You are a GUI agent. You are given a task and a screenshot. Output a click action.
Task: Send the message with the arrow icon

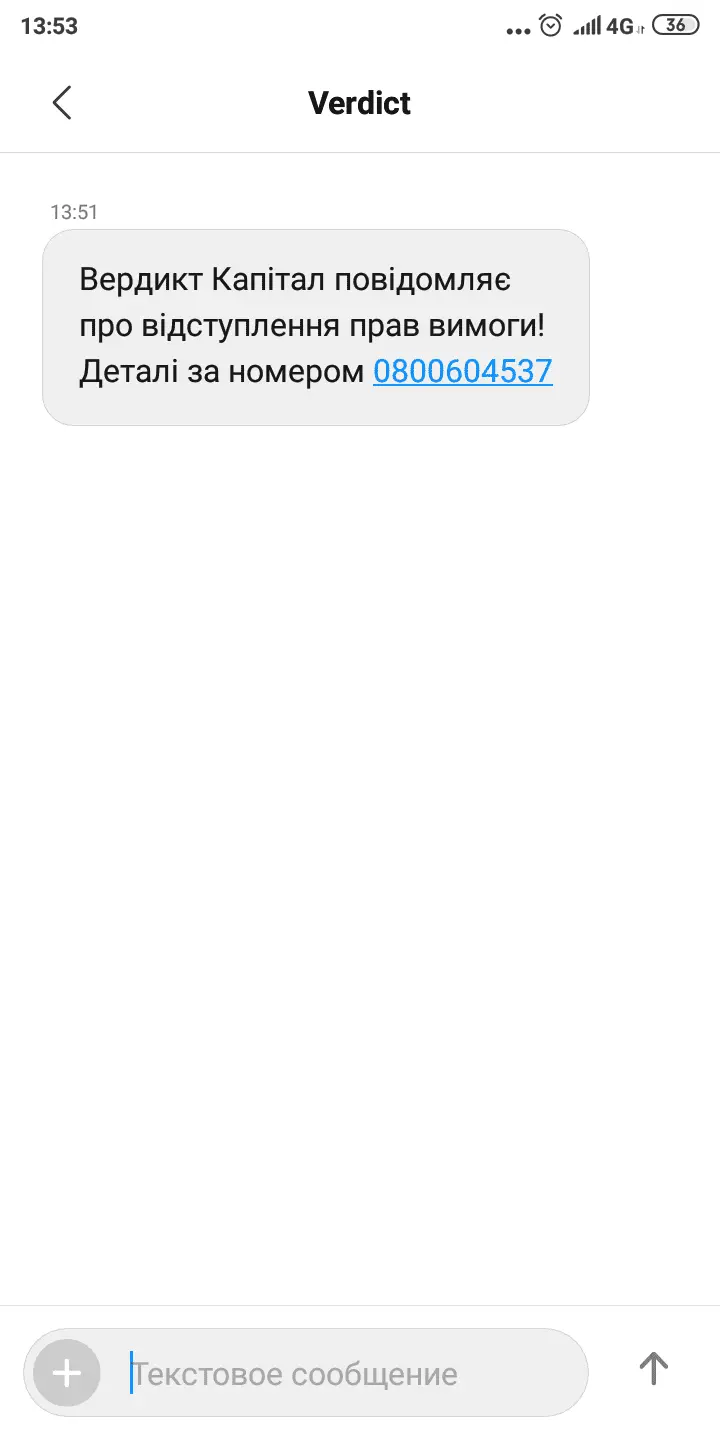(653, 1368)
